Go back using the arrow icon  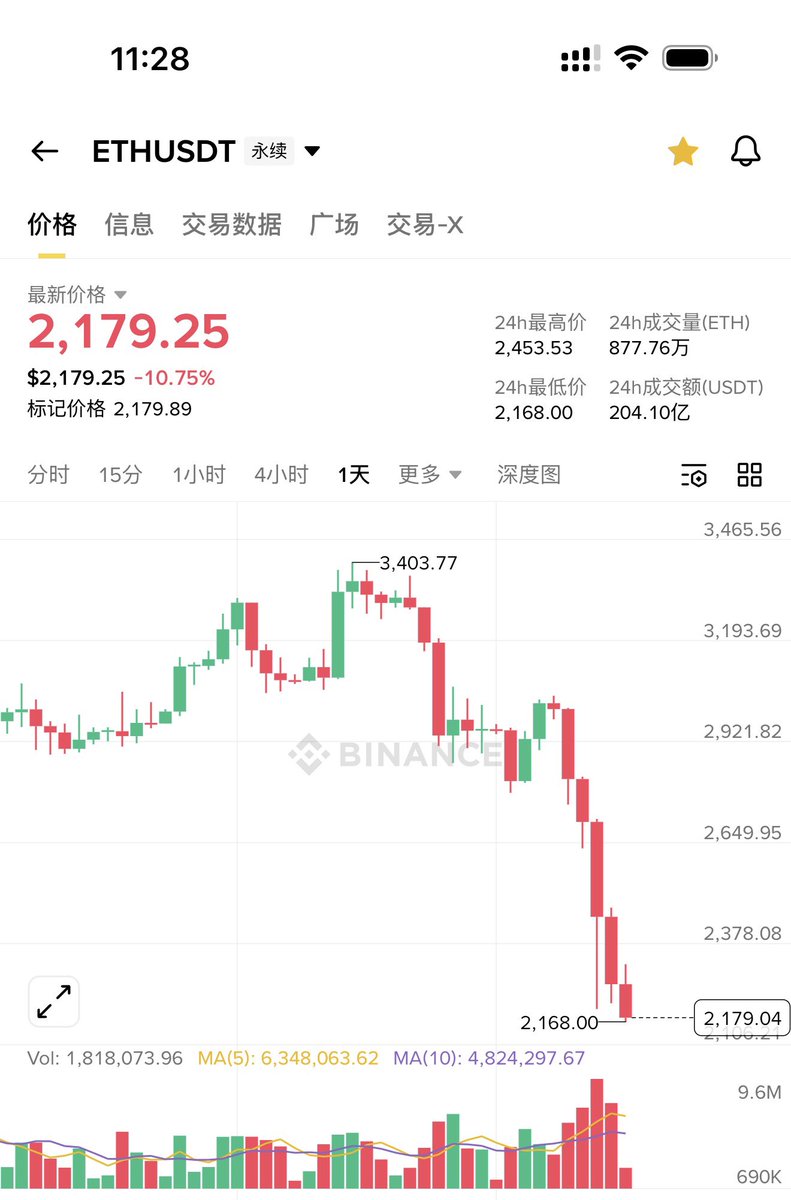click(45, 151)
